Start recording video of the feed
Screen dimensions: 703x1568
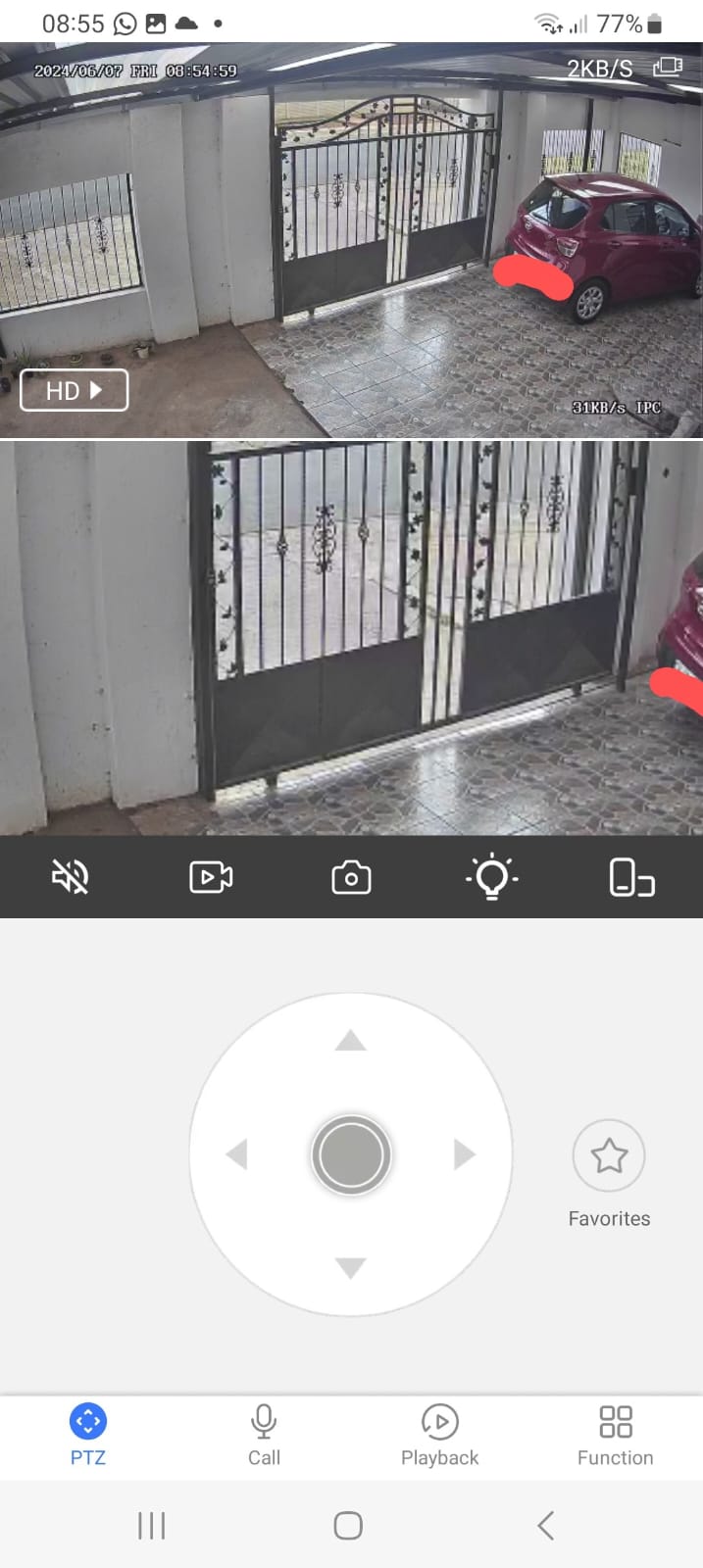click(x=211, y=876)
